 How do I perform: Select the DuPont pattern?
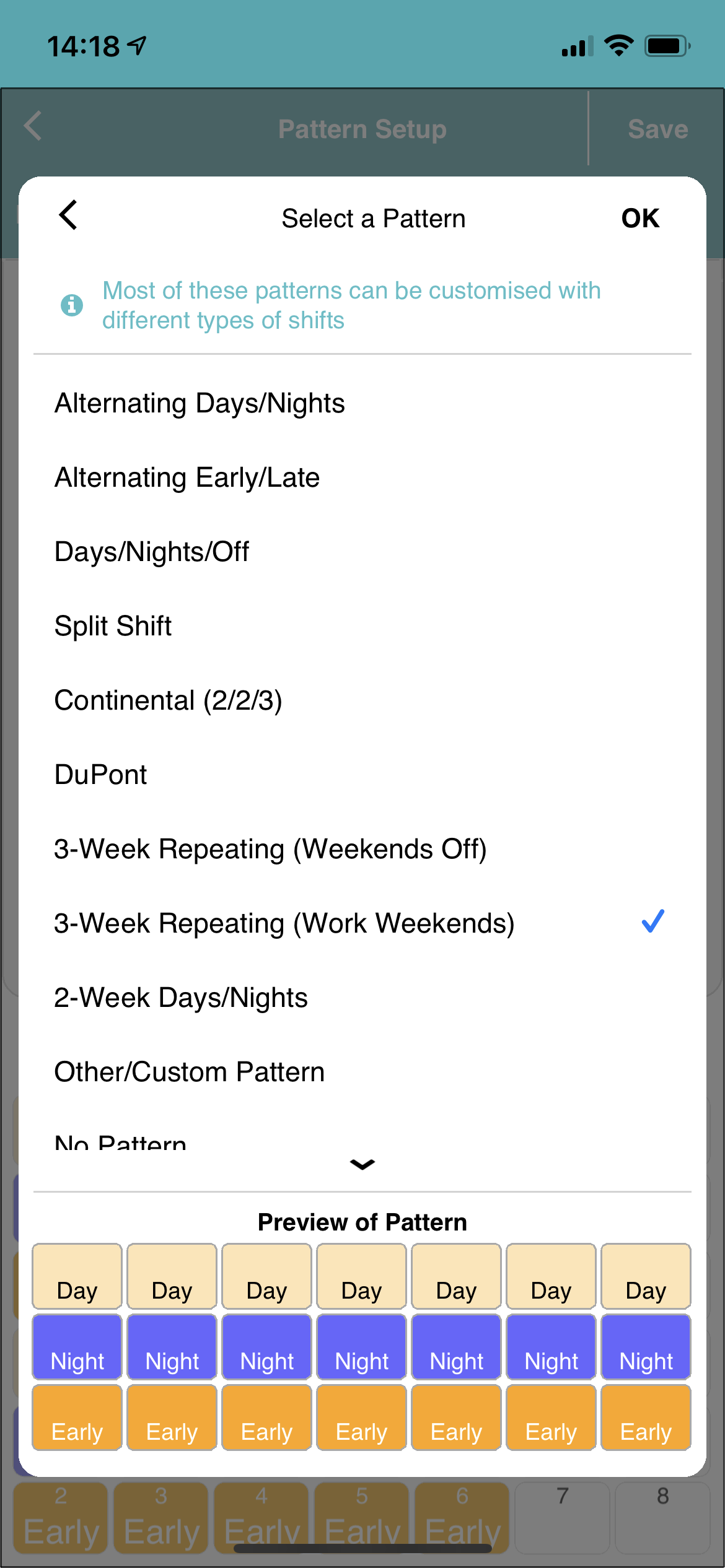coord(101,774)
